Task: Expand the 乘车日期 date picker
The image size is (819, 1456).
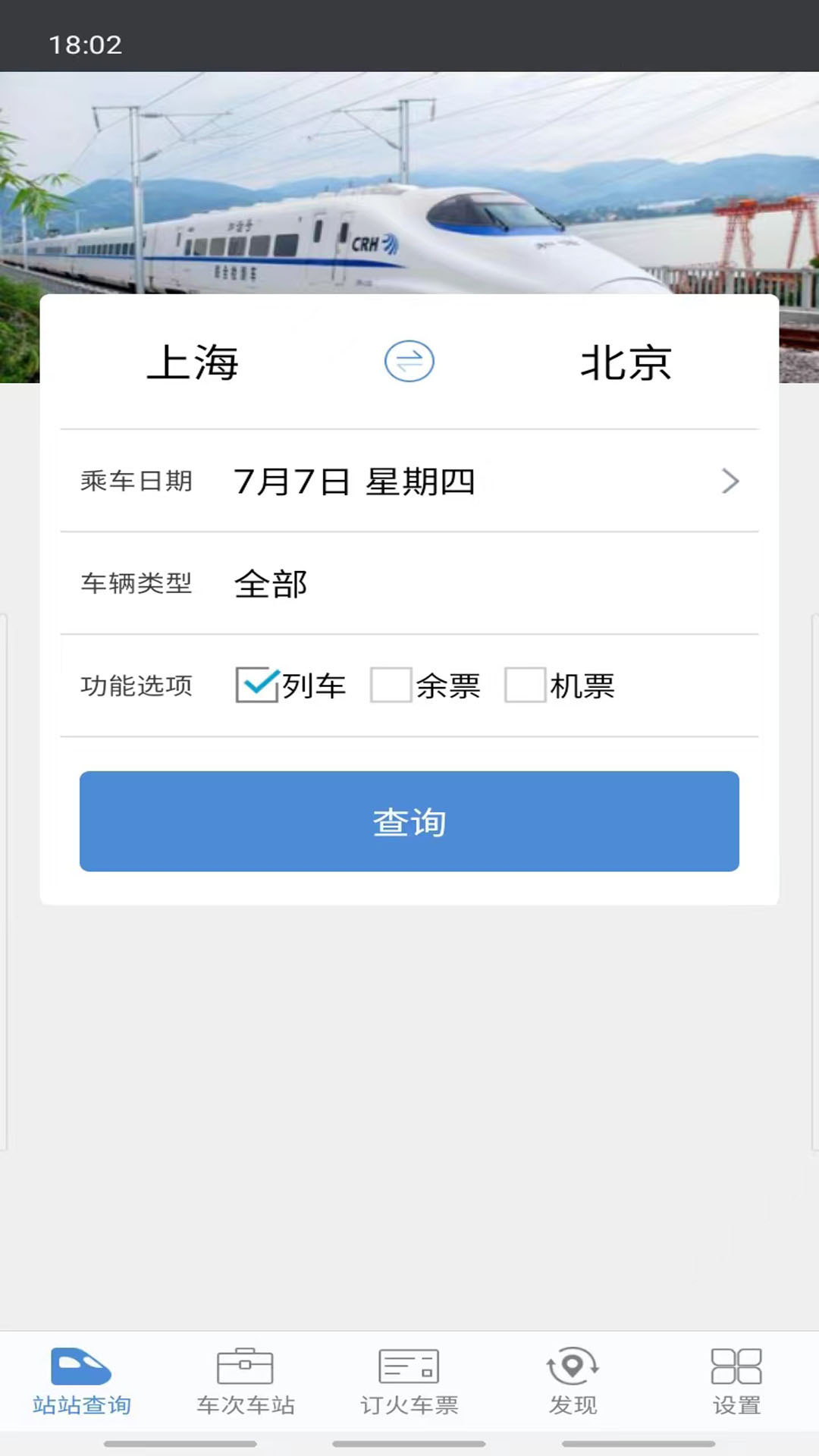Action: pos(409,482)
